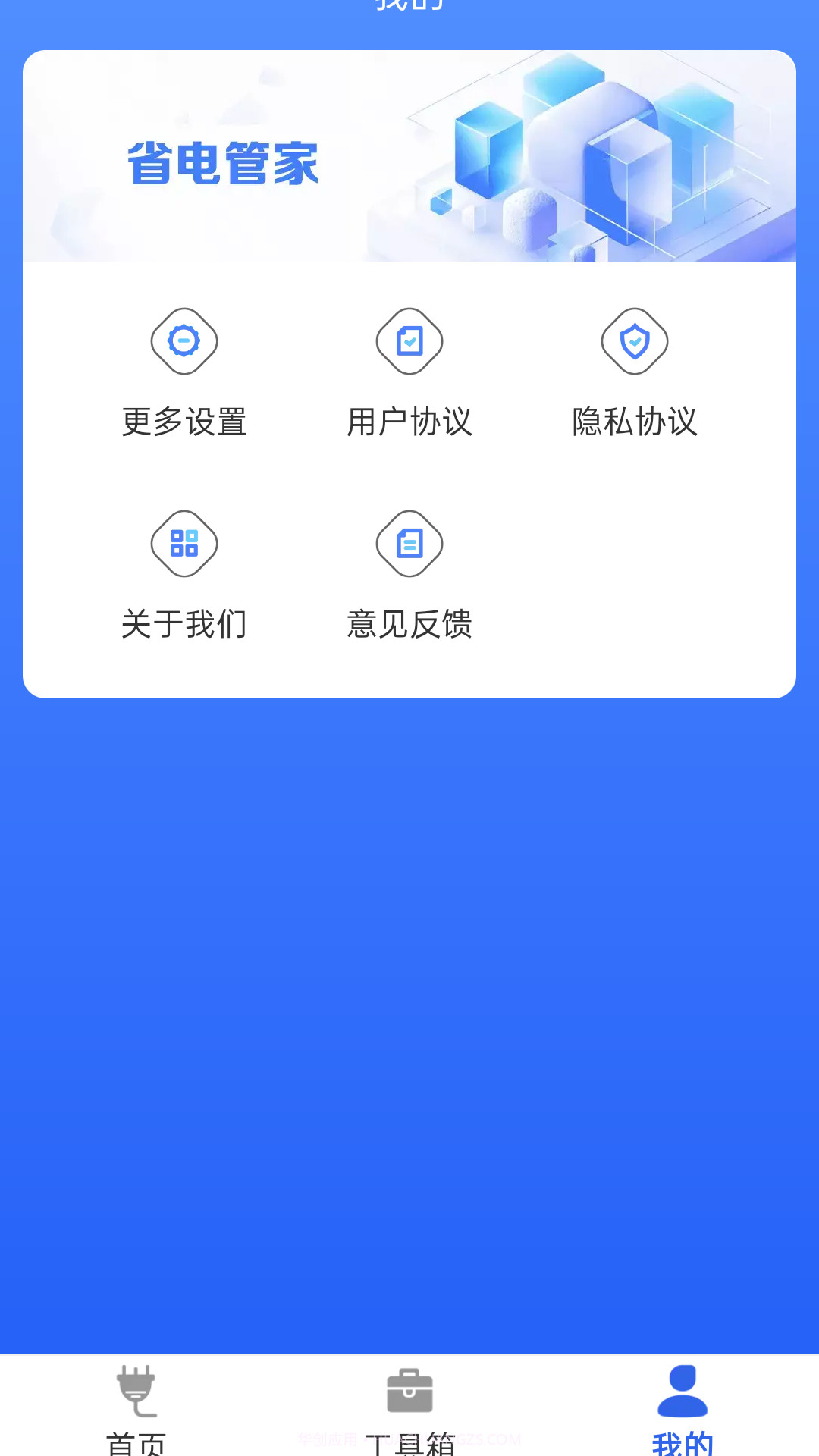Open the More Settings (更多设置) option
Screen dimensions: 819x1456
pyautogui.click(x=184, y=372)
